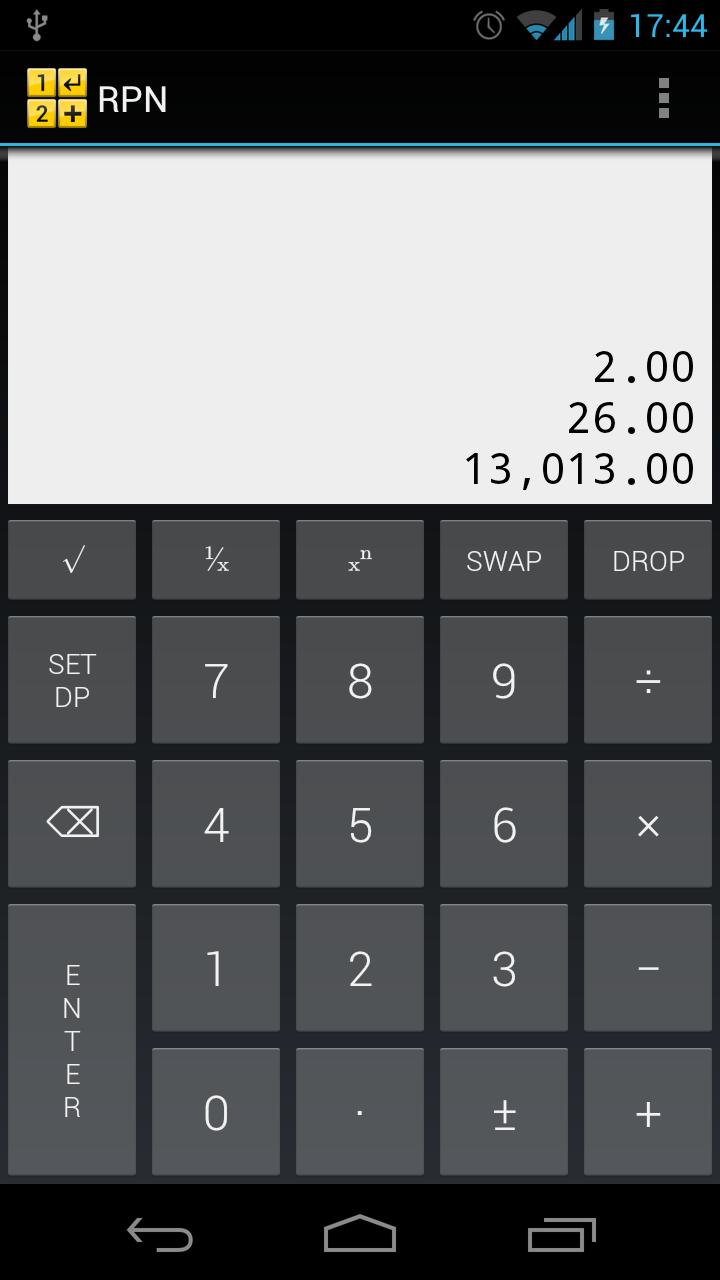Apply the reciprocal 1/x function
This screenshot has height=1280, width=720.
coord(215,559)
